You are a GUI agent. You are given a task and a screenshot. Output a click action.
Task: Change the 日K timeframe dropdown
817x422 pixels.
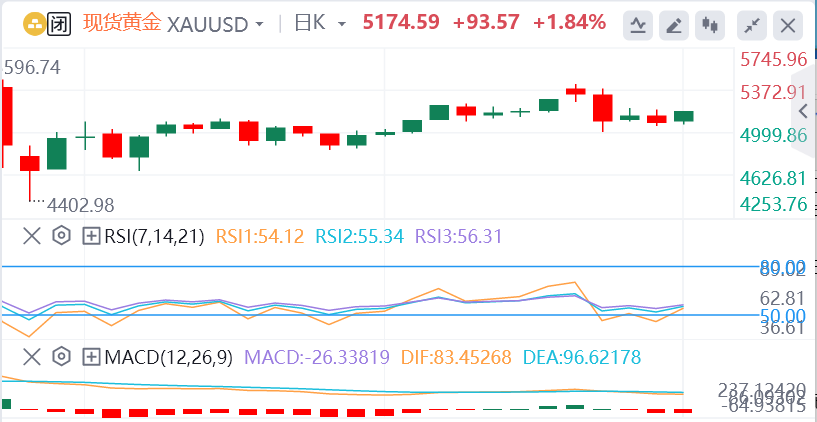pos(320,23)
